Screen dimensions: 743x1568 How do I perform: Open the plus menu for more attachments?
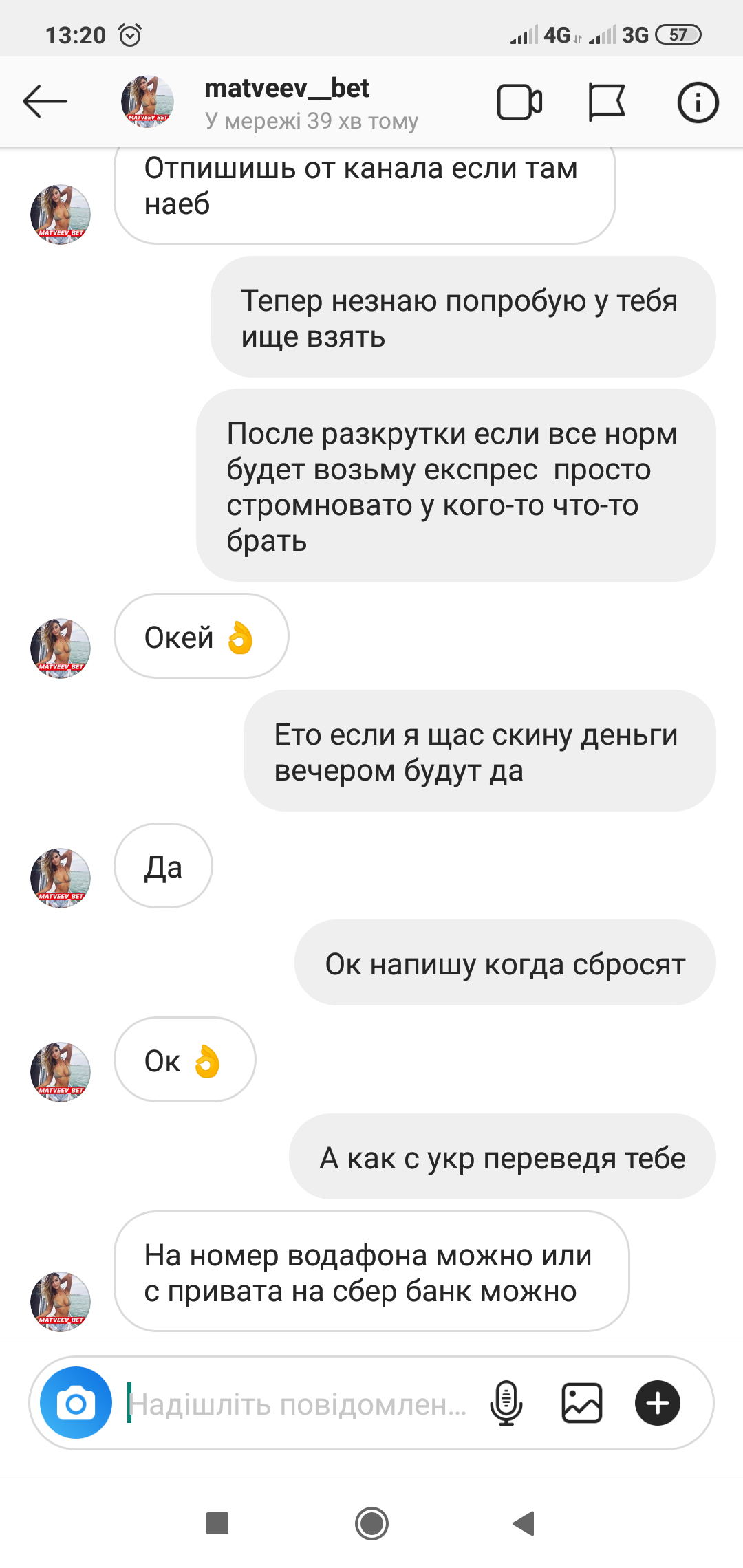pyautogui.click(x=658, y=1403)
